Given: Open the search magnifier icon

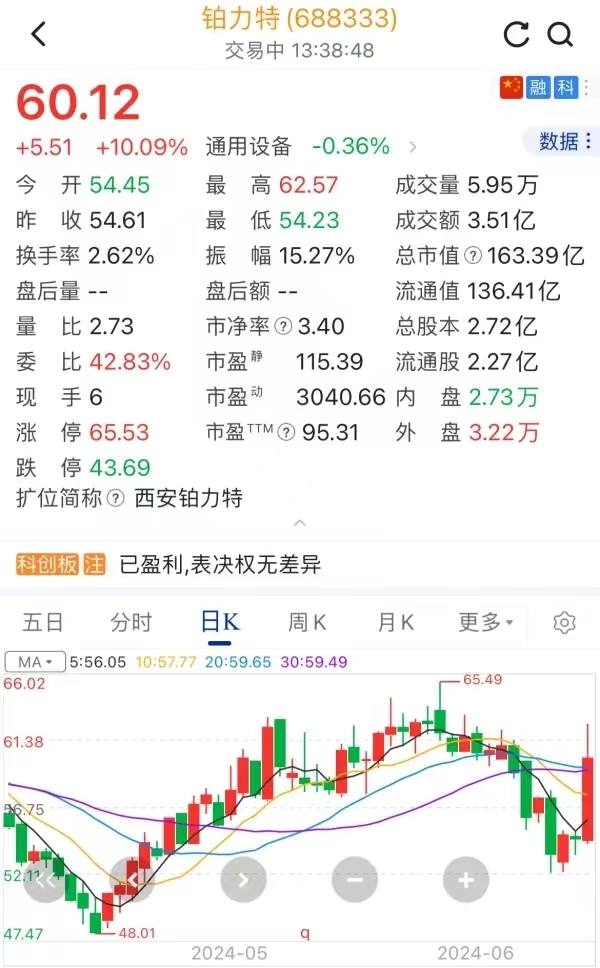Looking at the screenshot, I should [x=561, y=34].
